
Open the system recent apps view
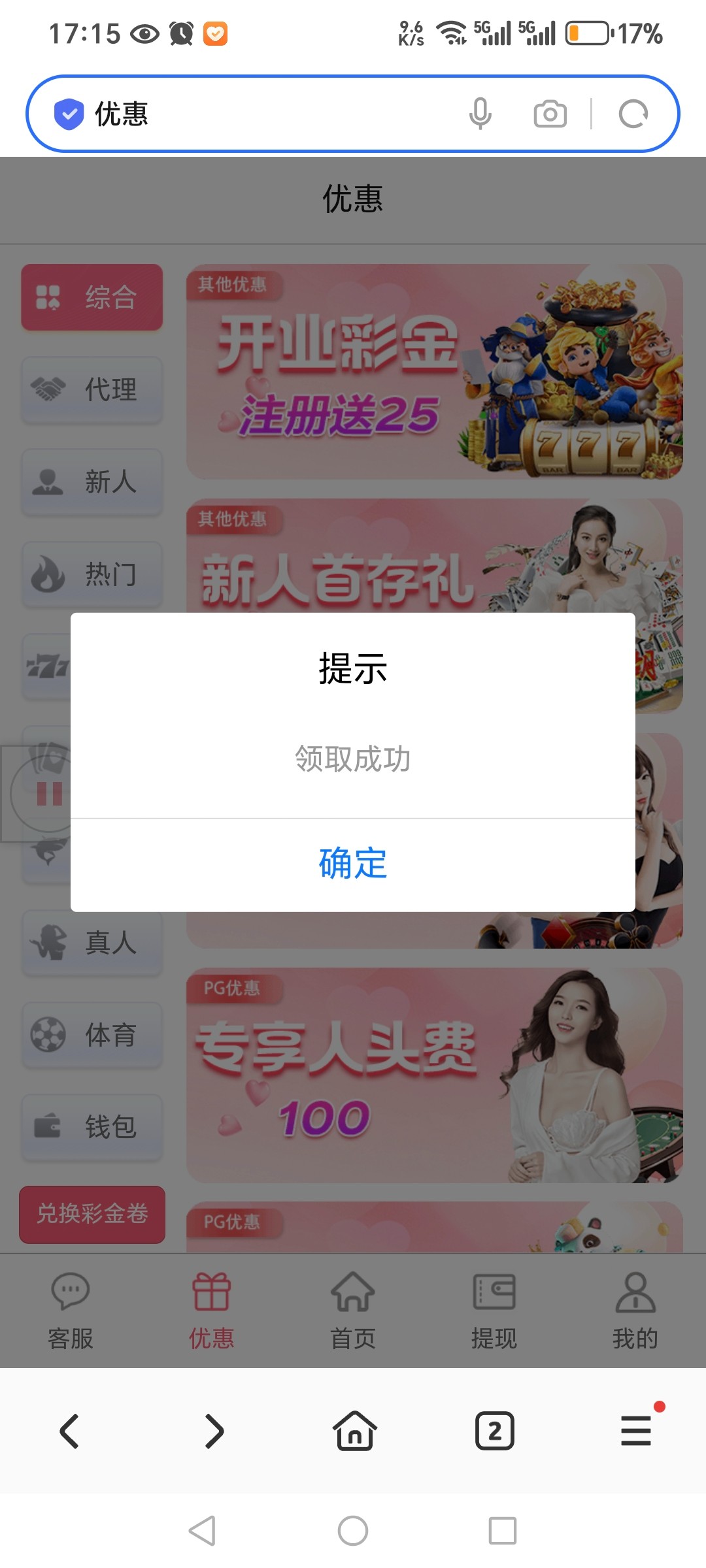[x=502, y=1530]
